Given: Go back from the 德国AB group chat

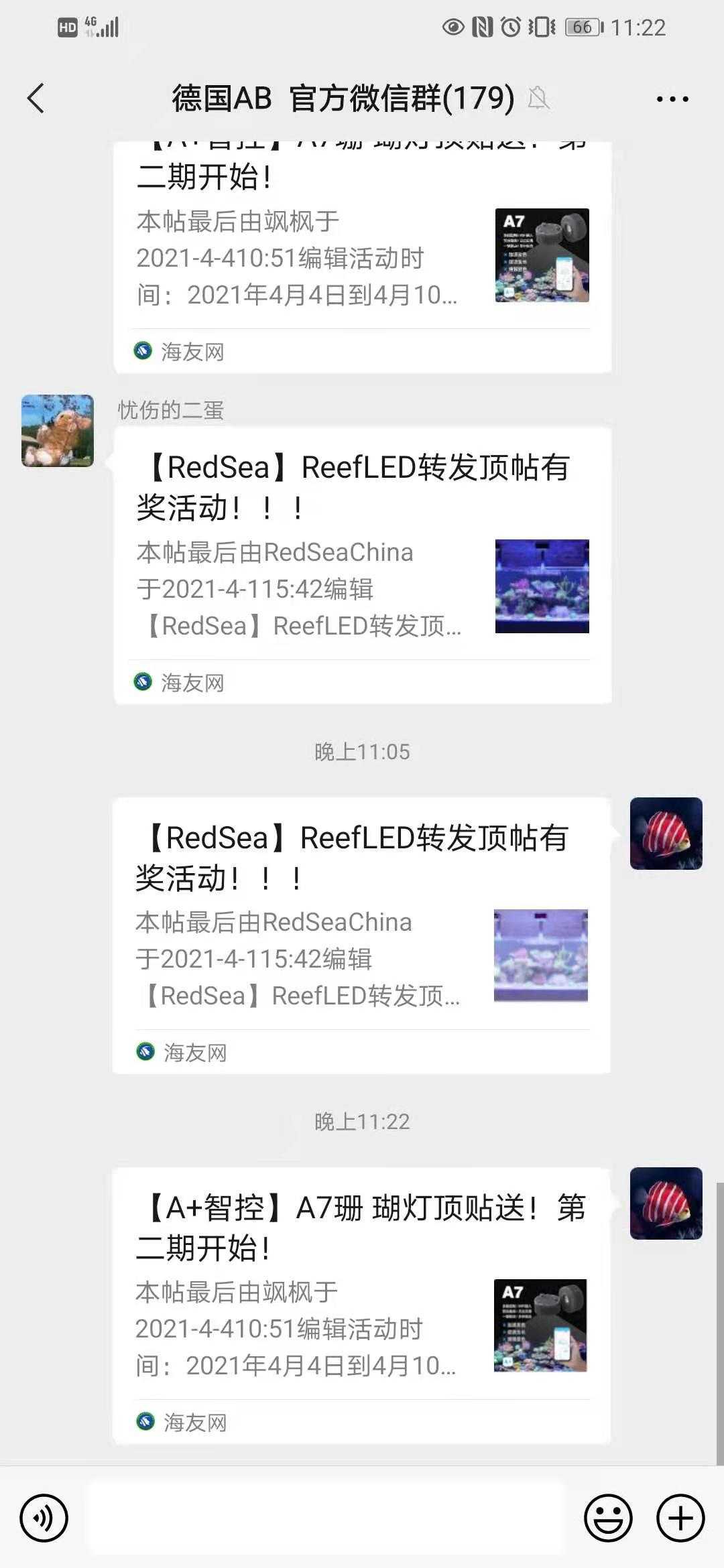Looking at the screenshot, I should pos(36,99).
